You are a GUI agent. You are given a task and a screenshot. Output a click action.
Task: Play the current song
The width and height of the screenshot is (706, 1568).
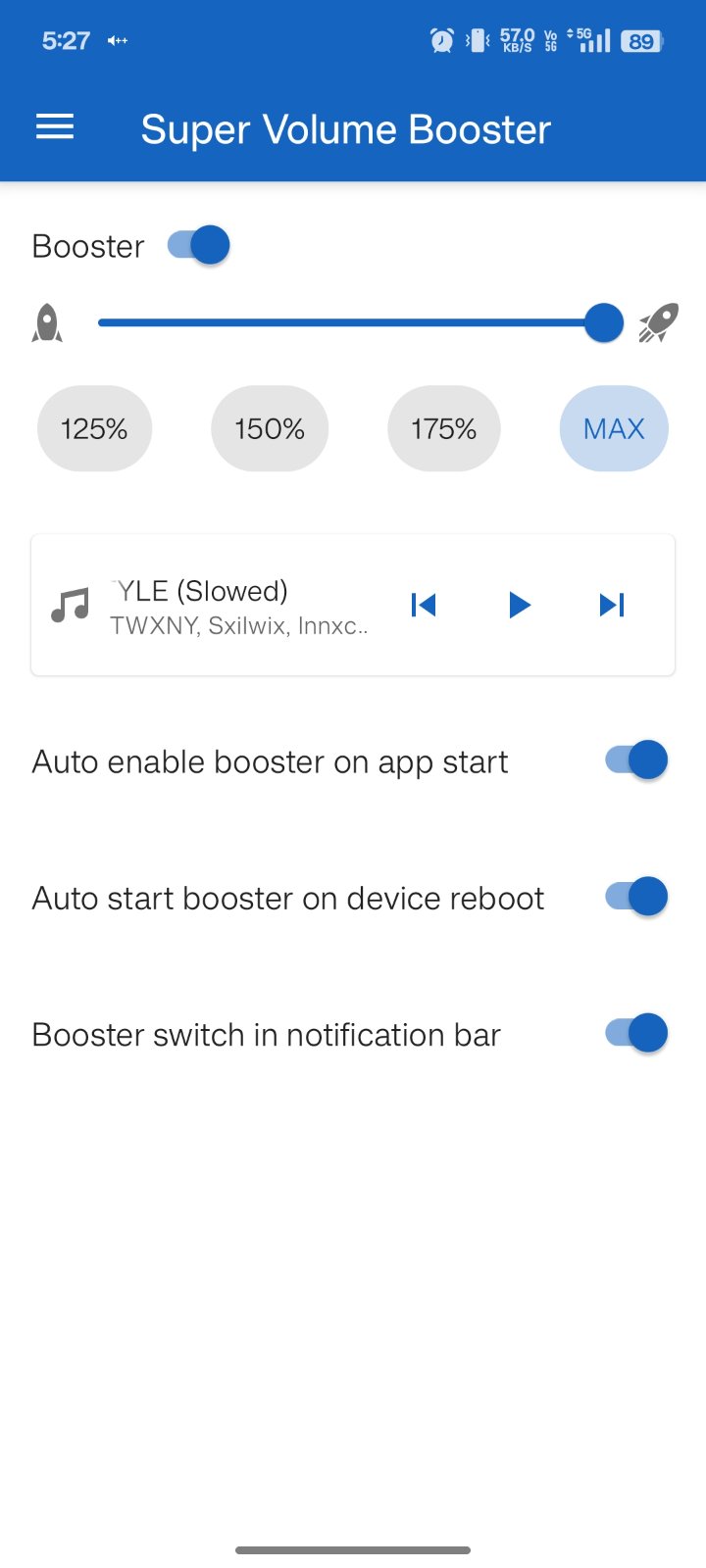click(519, 605)
